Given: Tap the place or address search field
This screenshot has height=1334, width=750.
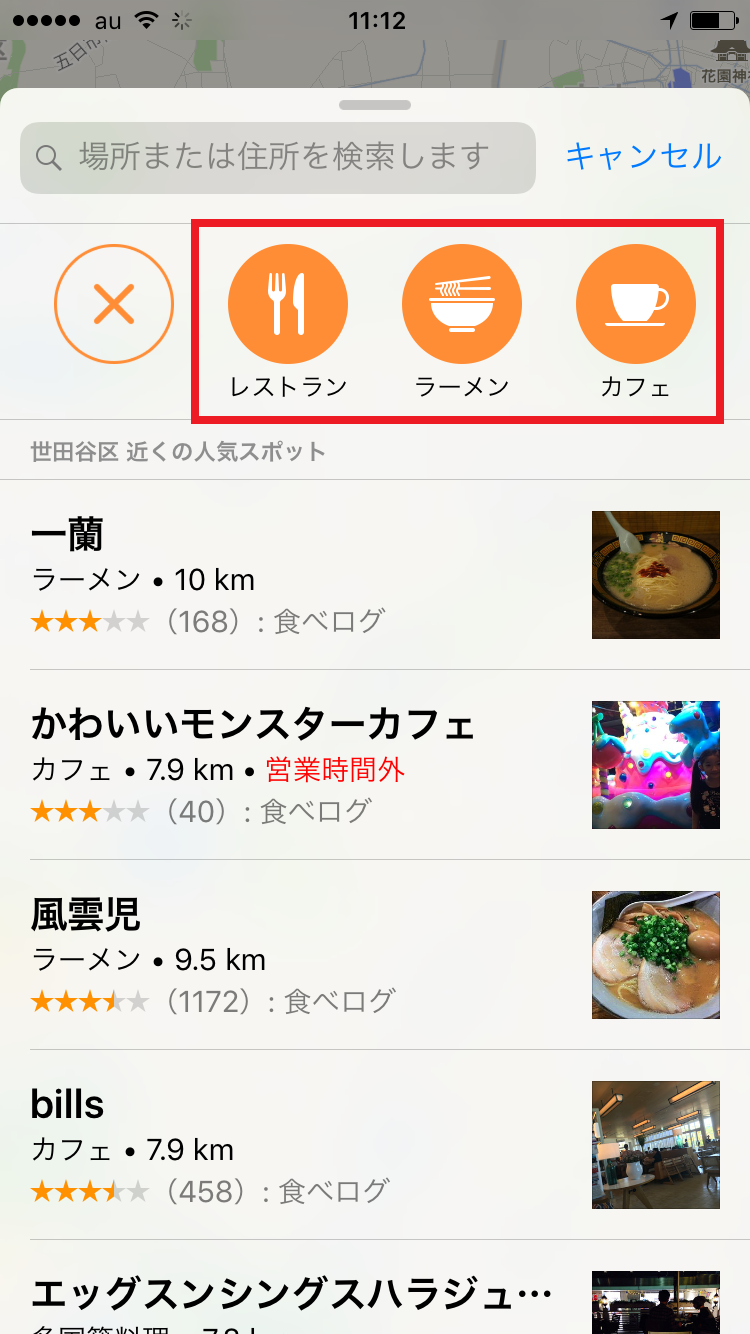Looking at the screenshot, I should coord(278,157).
